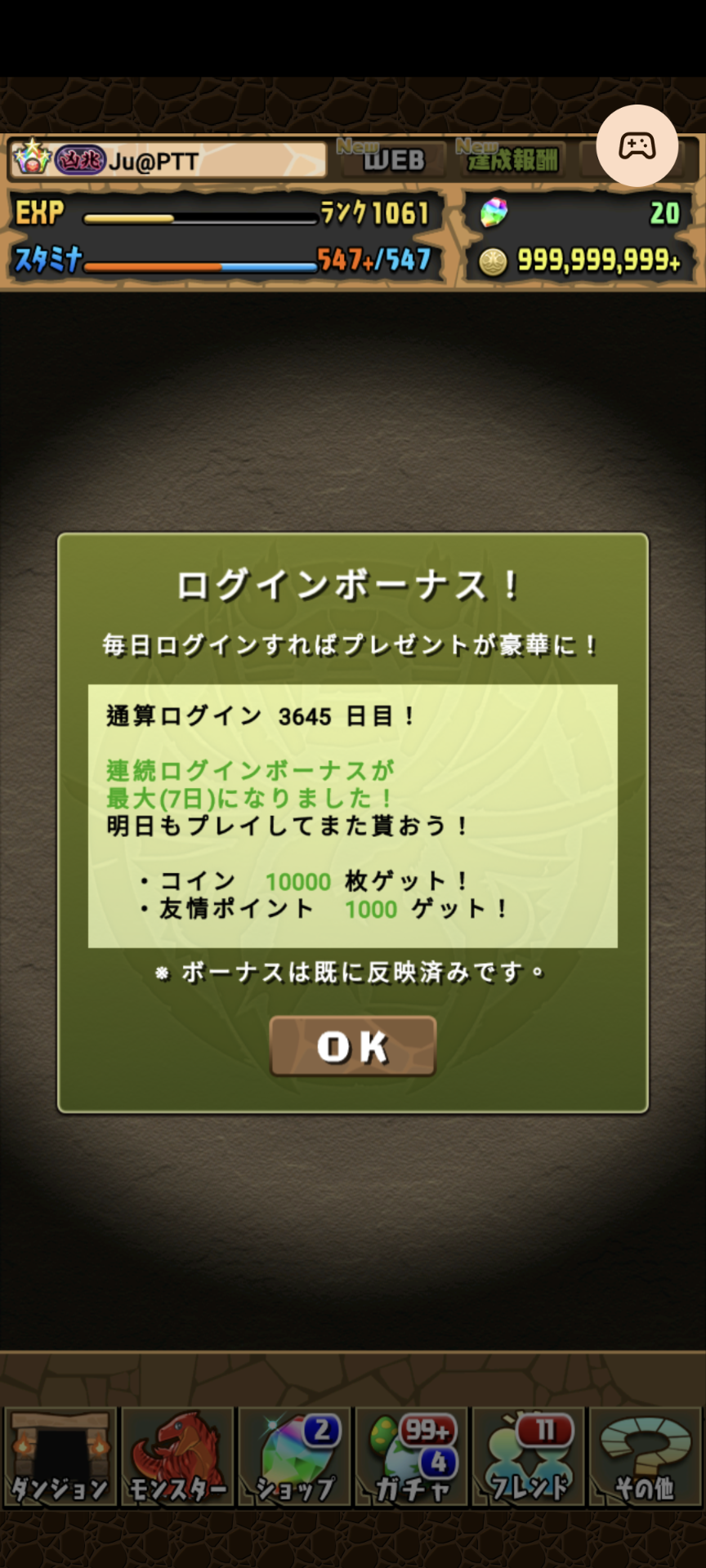Switch to the ダンジョン tab
This screenshot has height=1568, width=706.
[60, 1458]
